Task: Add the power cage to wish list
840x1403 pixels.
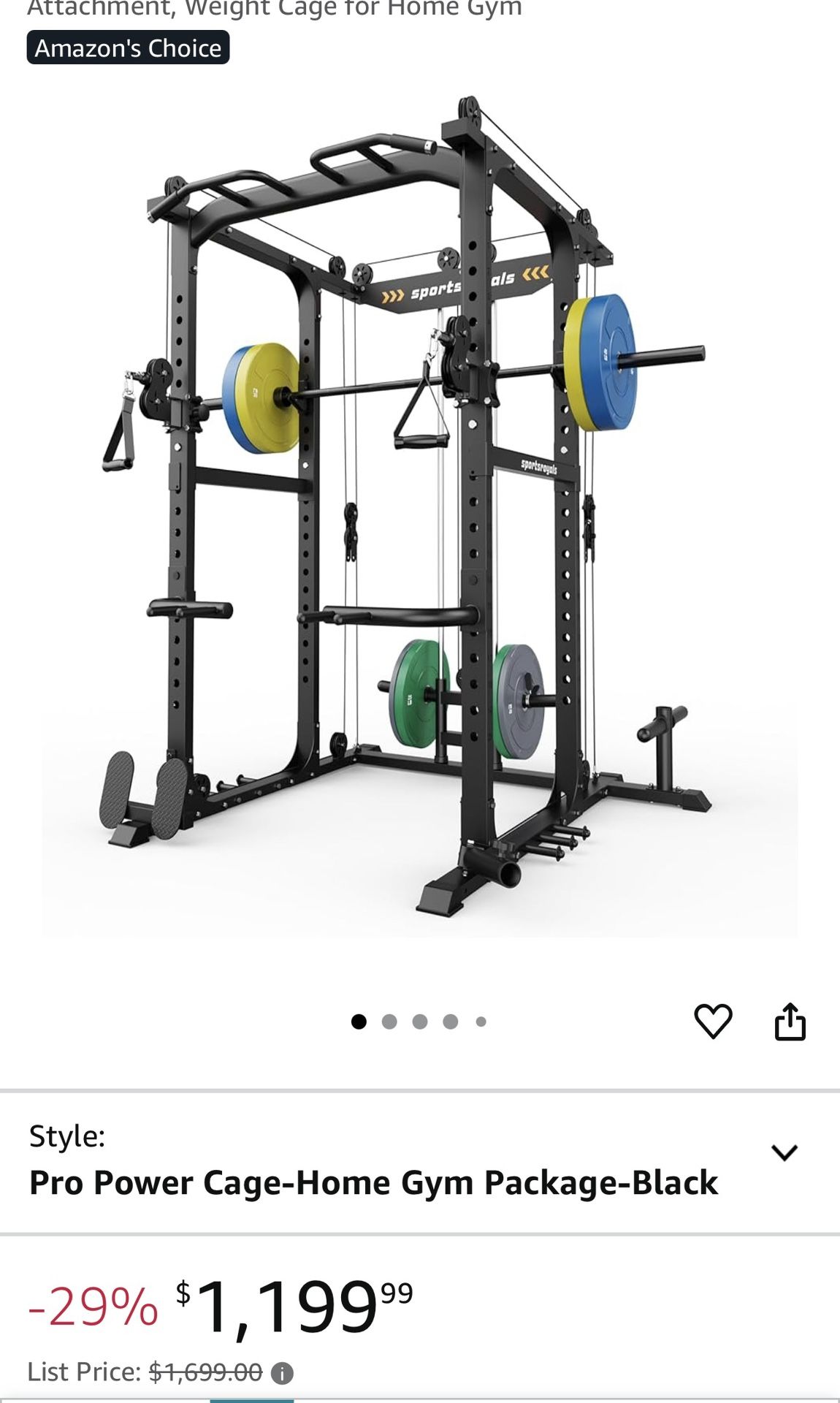Action: pyautogui.click(x=713, y=1021)
